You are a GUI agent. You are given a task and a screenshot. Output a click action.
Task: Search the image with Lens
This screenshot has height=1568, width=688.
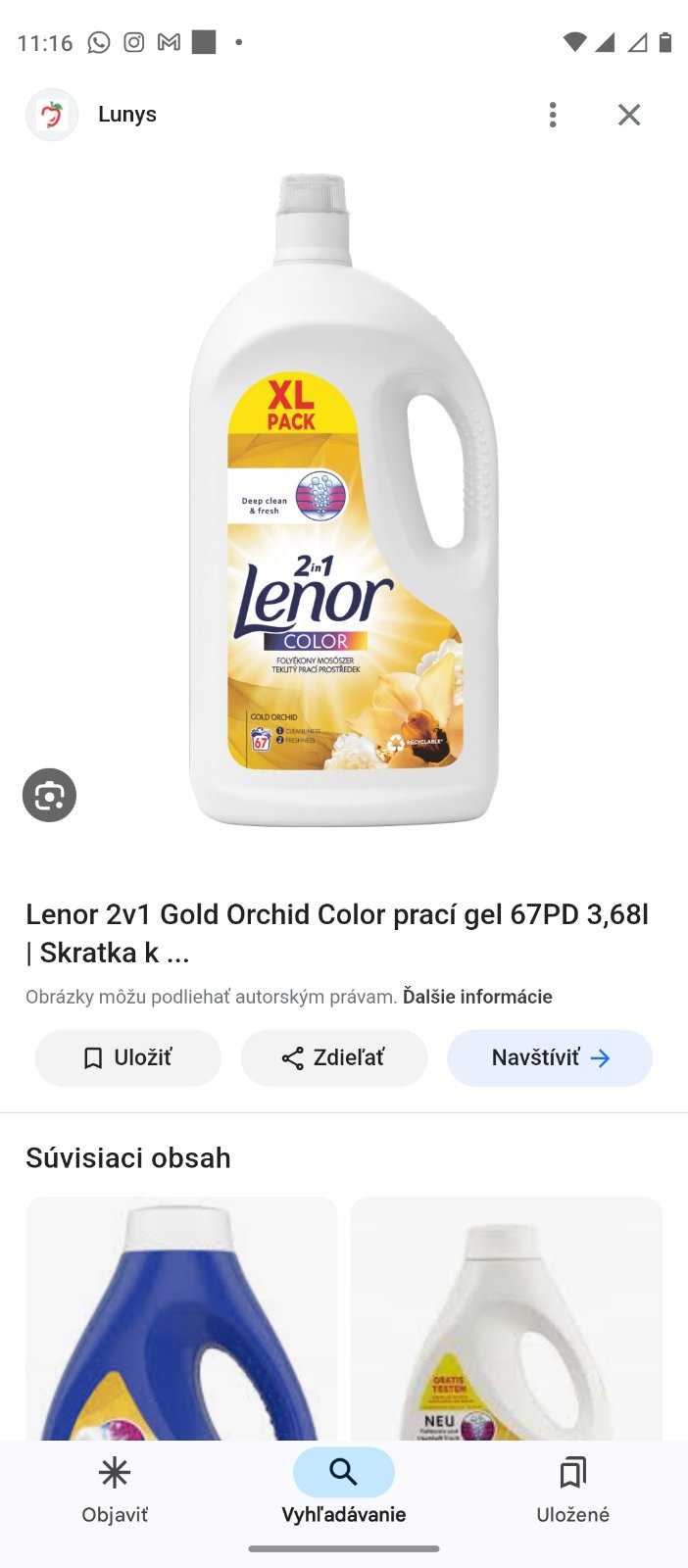(x=49, y=795)
